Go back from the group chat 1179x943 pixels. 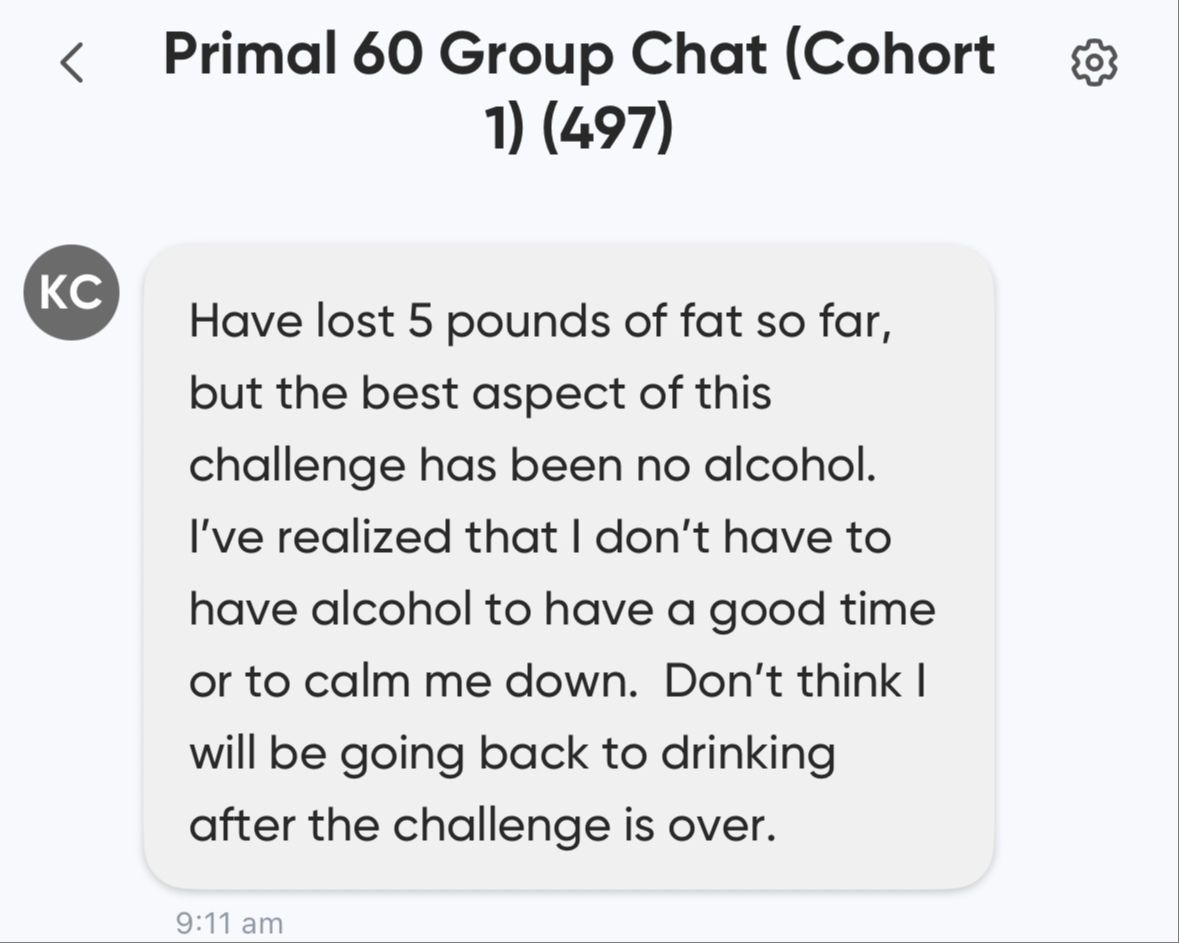(72, 64)
